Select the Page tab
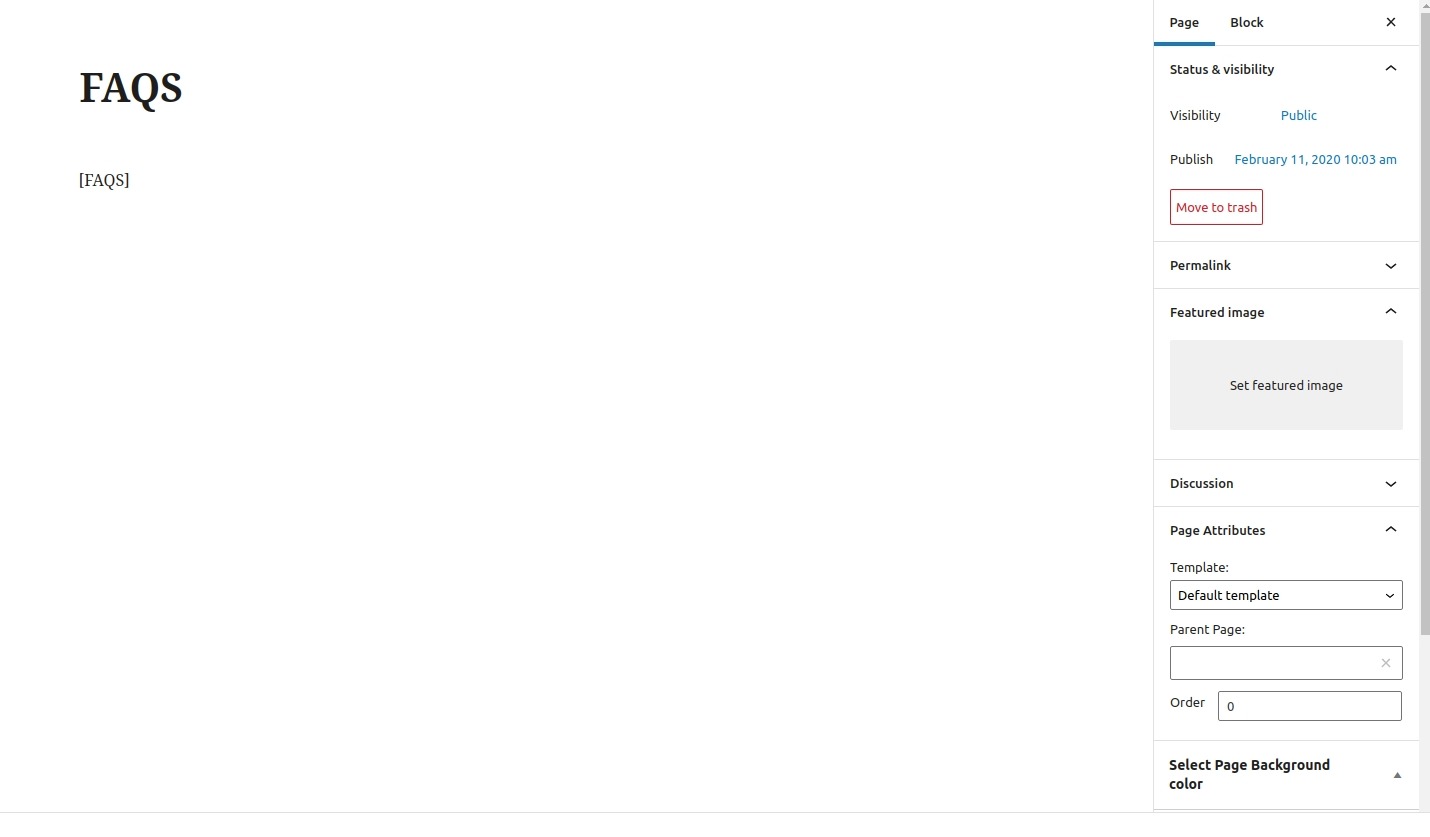 coord(1184,22)
